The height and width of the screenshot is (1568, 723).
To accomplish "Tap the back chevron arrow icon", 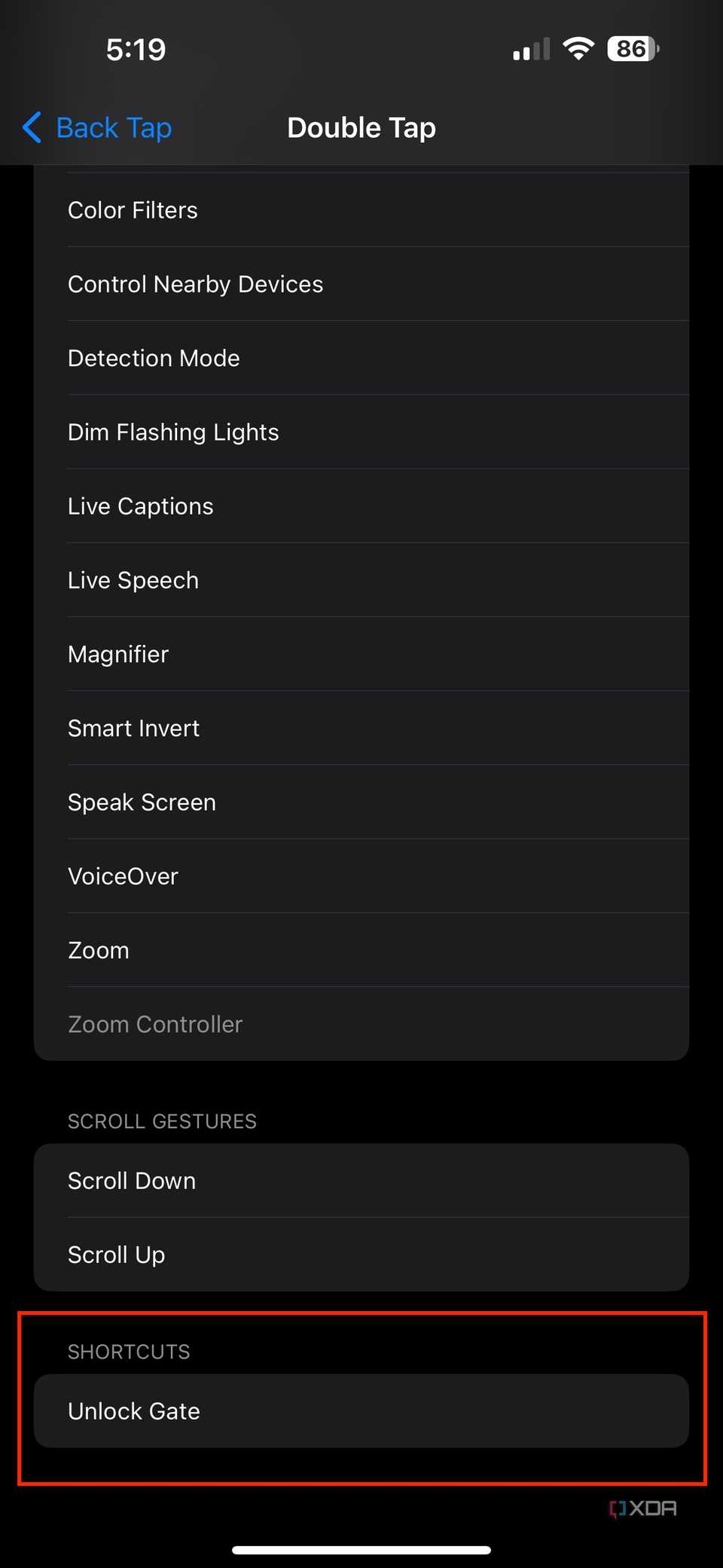I will click(x=30, y=128).
